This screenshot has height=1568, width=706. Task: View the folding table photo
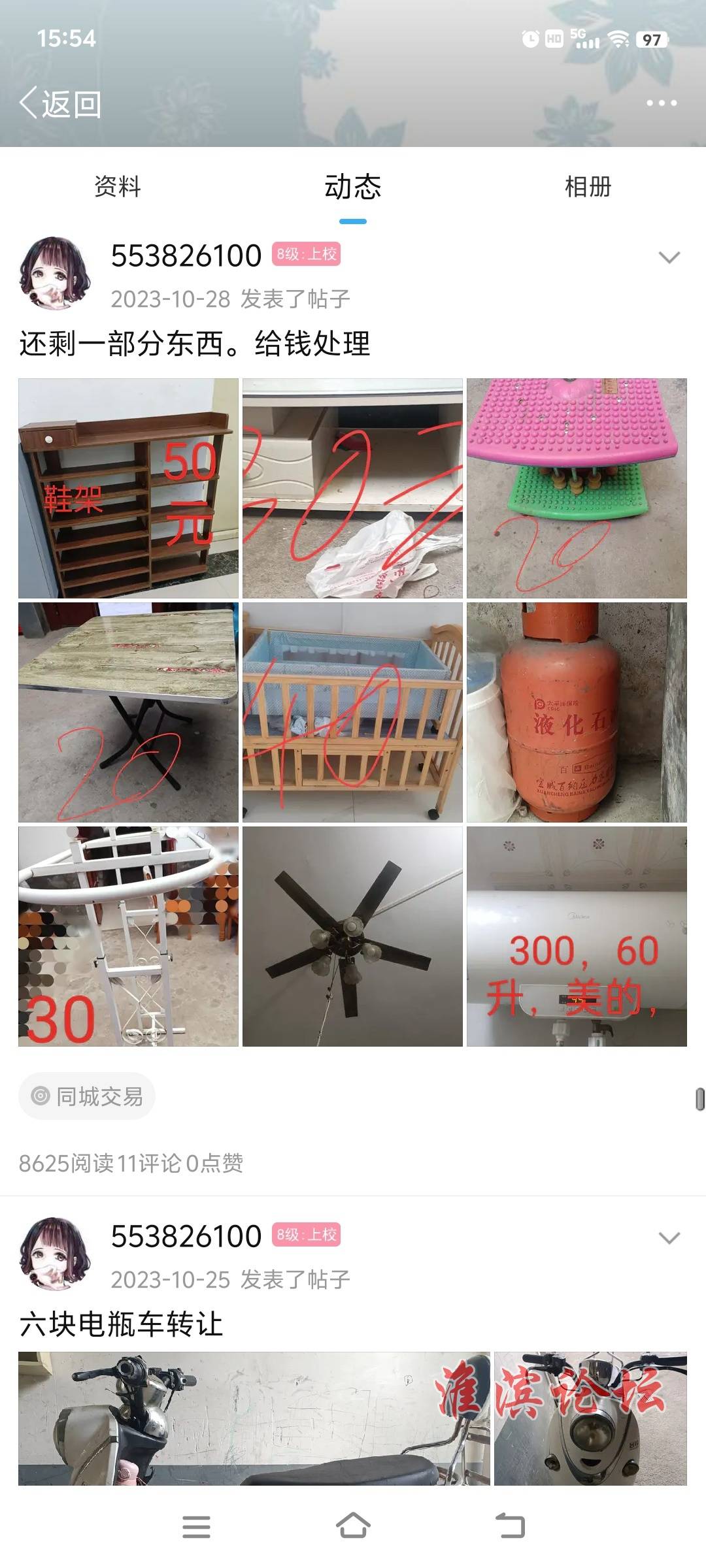(128, 712)
